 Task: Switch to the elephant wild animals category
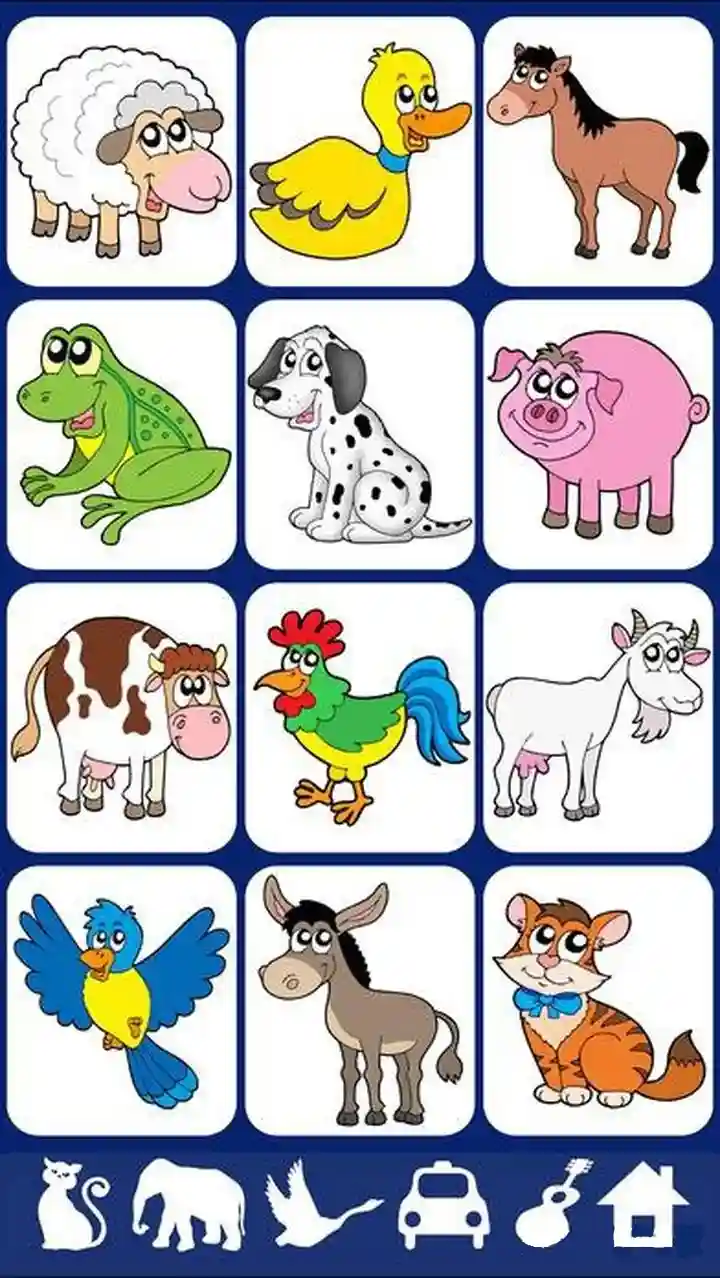coord(188,1204)
